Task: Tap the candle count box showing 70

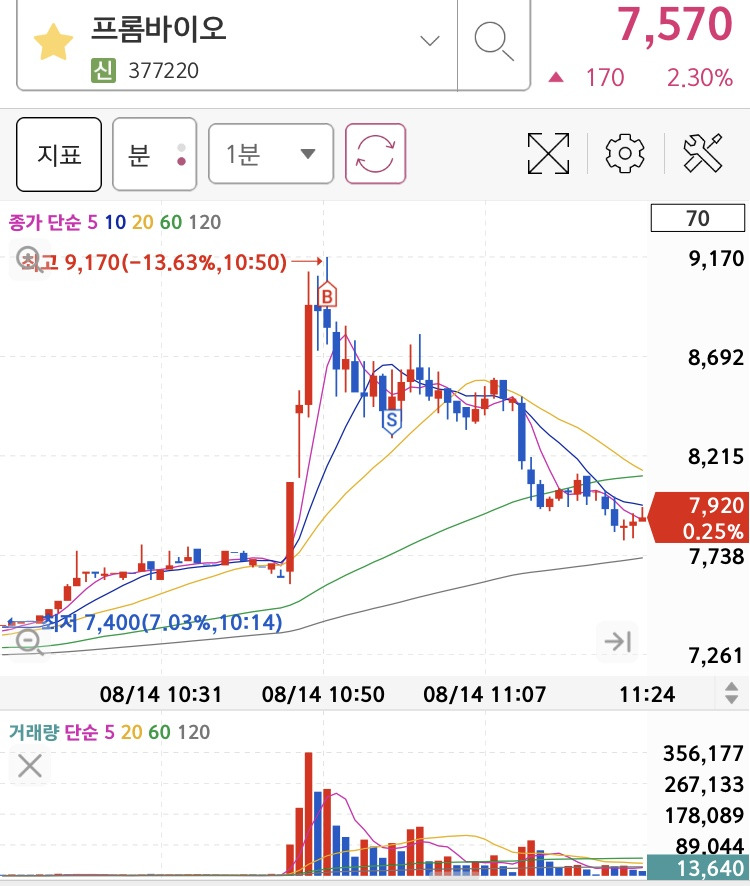Action: coord(697,219)
